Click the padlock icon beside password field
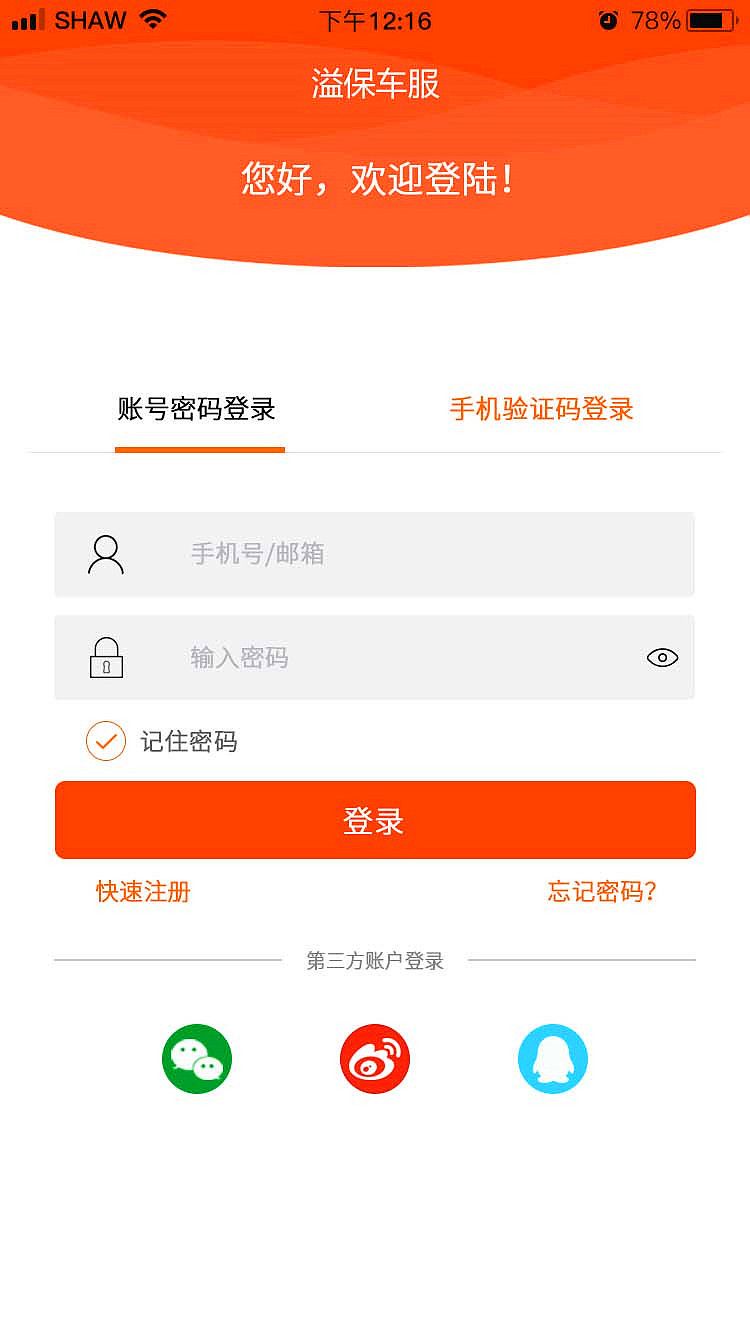 (107, 657)
